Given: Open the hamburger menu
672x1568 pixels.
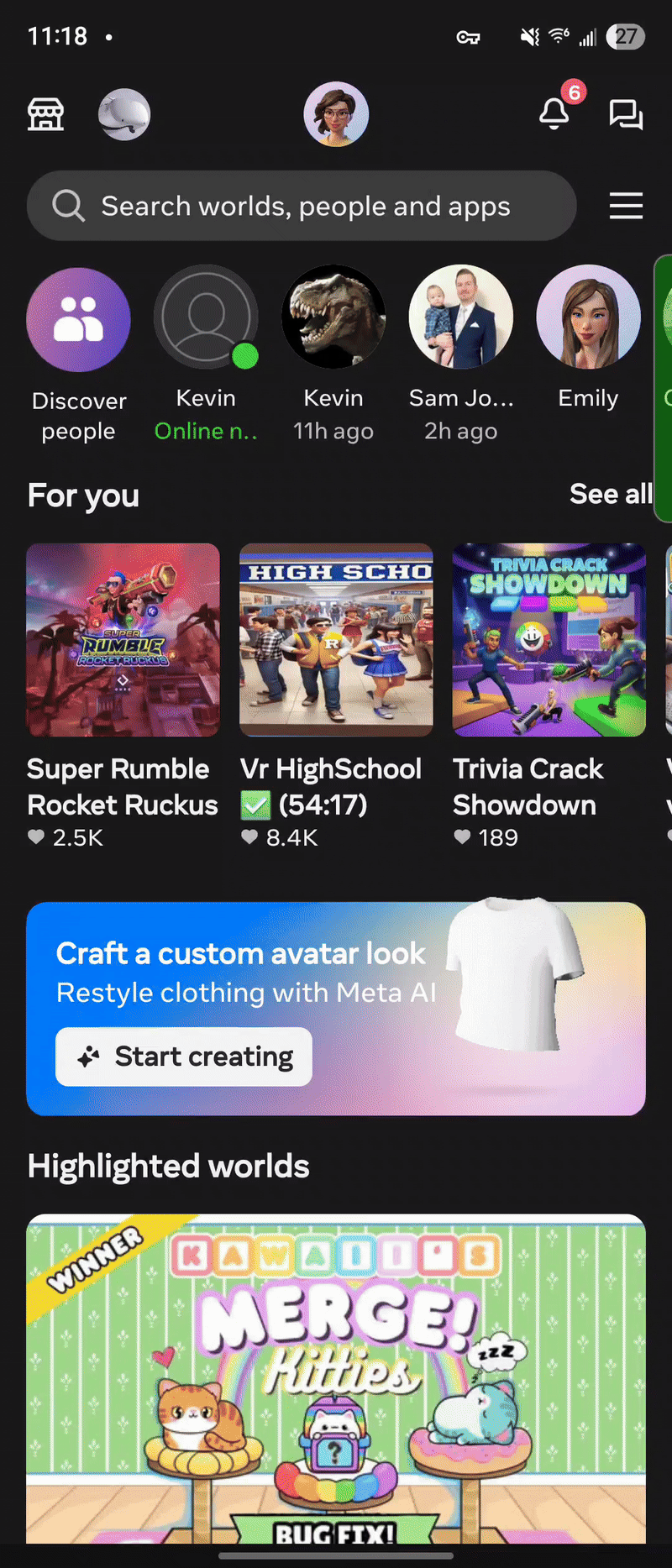Looking at the screenshot, I should (626, 206).
